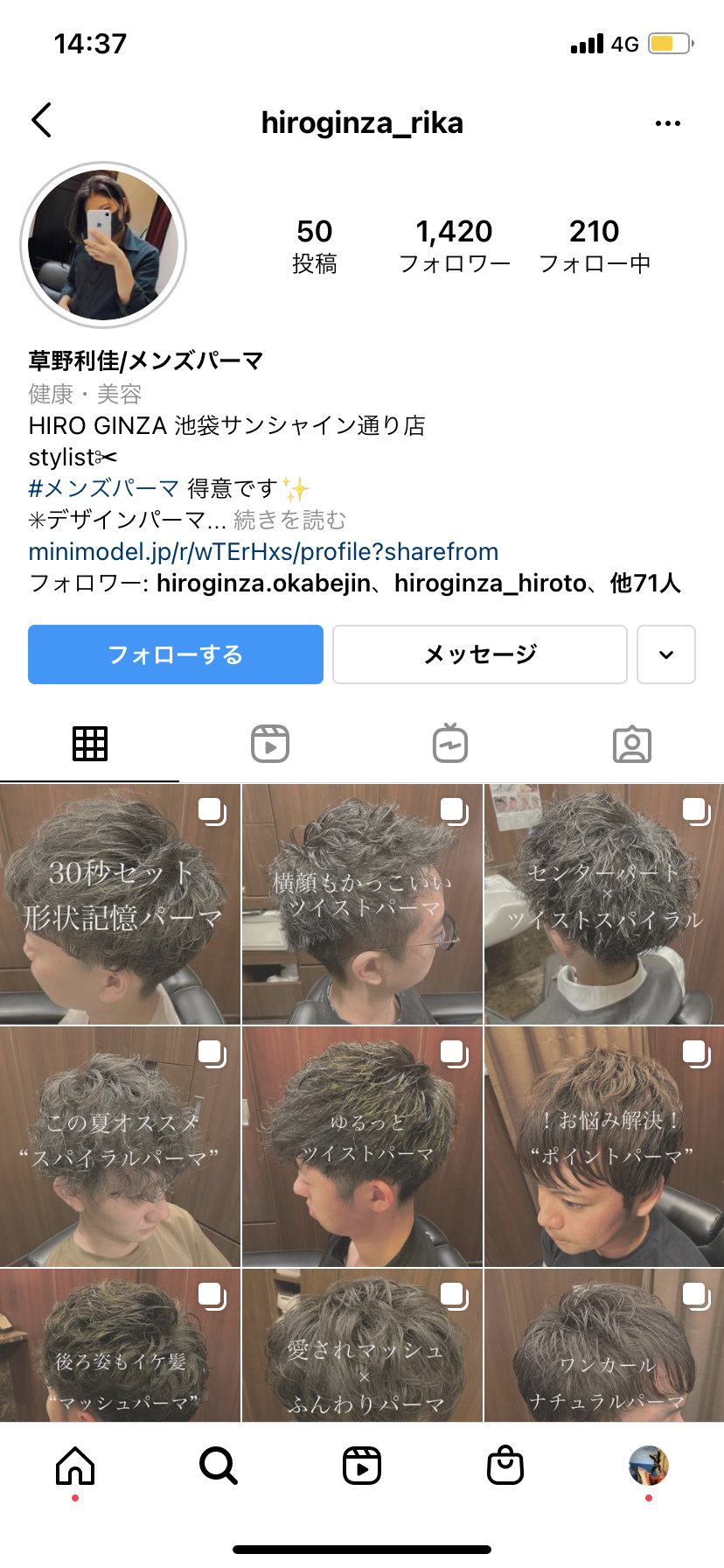Image resolution: width=724 pixels, height=1568 pixels.
Task: Switch to the IGTV video tab
Action: coord(450,745)
